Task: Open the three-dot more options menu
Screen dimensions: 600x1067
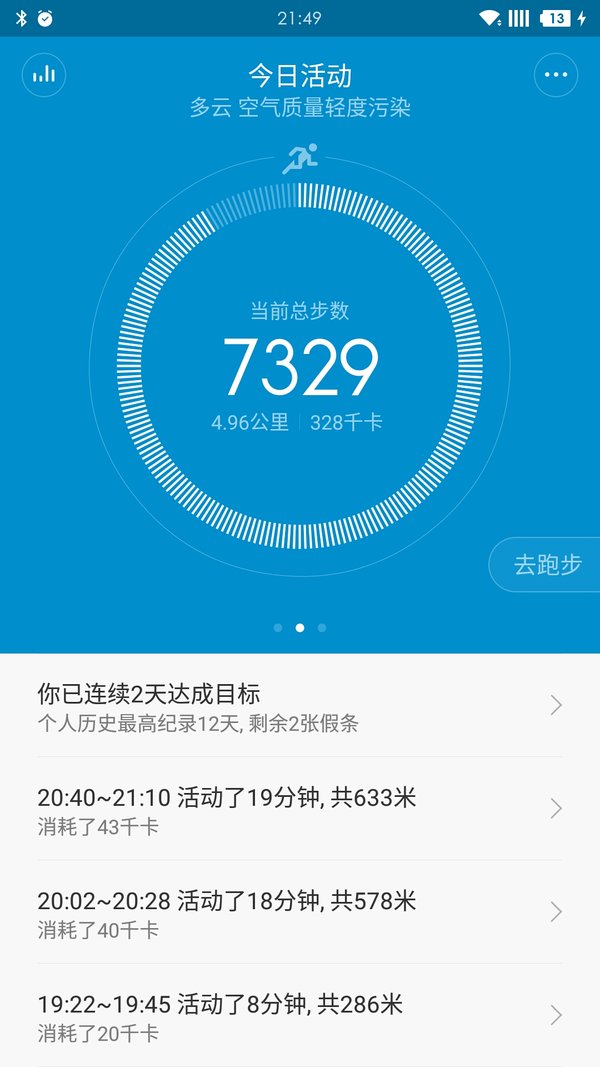Action: coord(556,75)
